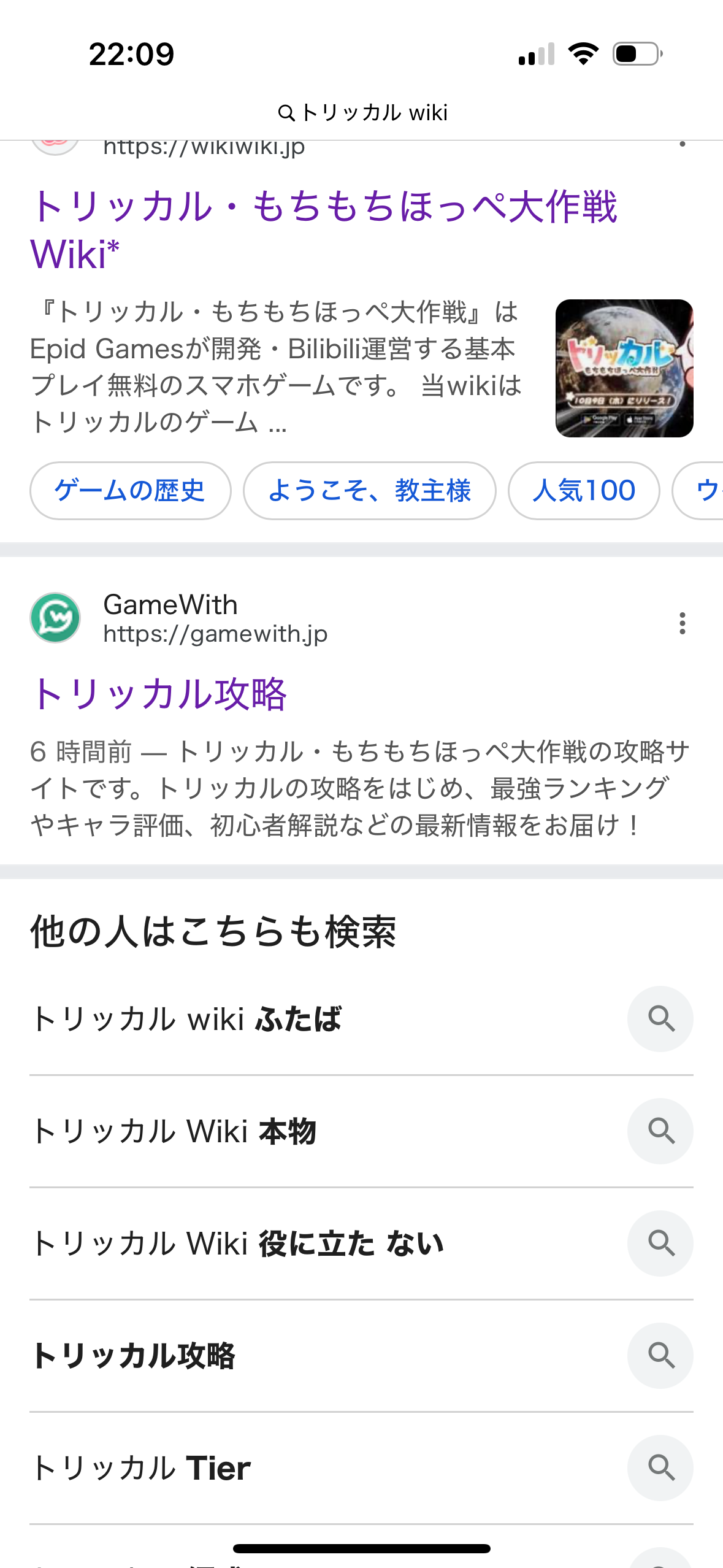This screenshot has height=1568, width=723.
Task: Select the ゲームの歴史 chip
Action: pos(130,491)
